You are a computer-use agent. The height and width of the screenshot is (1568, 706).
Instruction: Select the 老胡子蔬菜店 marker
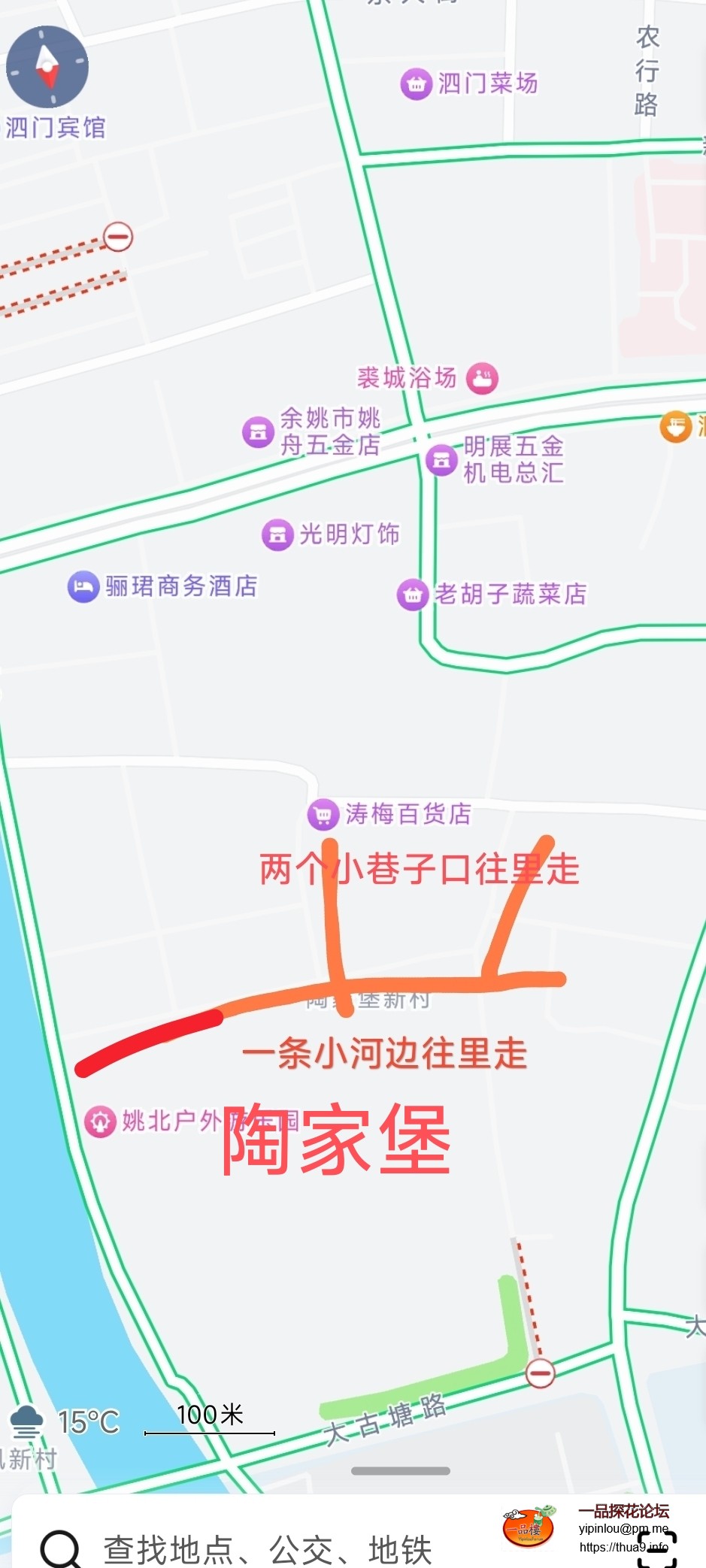pyautogui.click(x=412, y=595)
